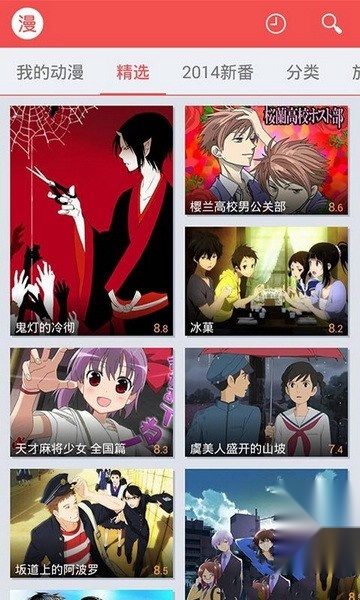Tap the 漫 app logo button

pos(27,24)
